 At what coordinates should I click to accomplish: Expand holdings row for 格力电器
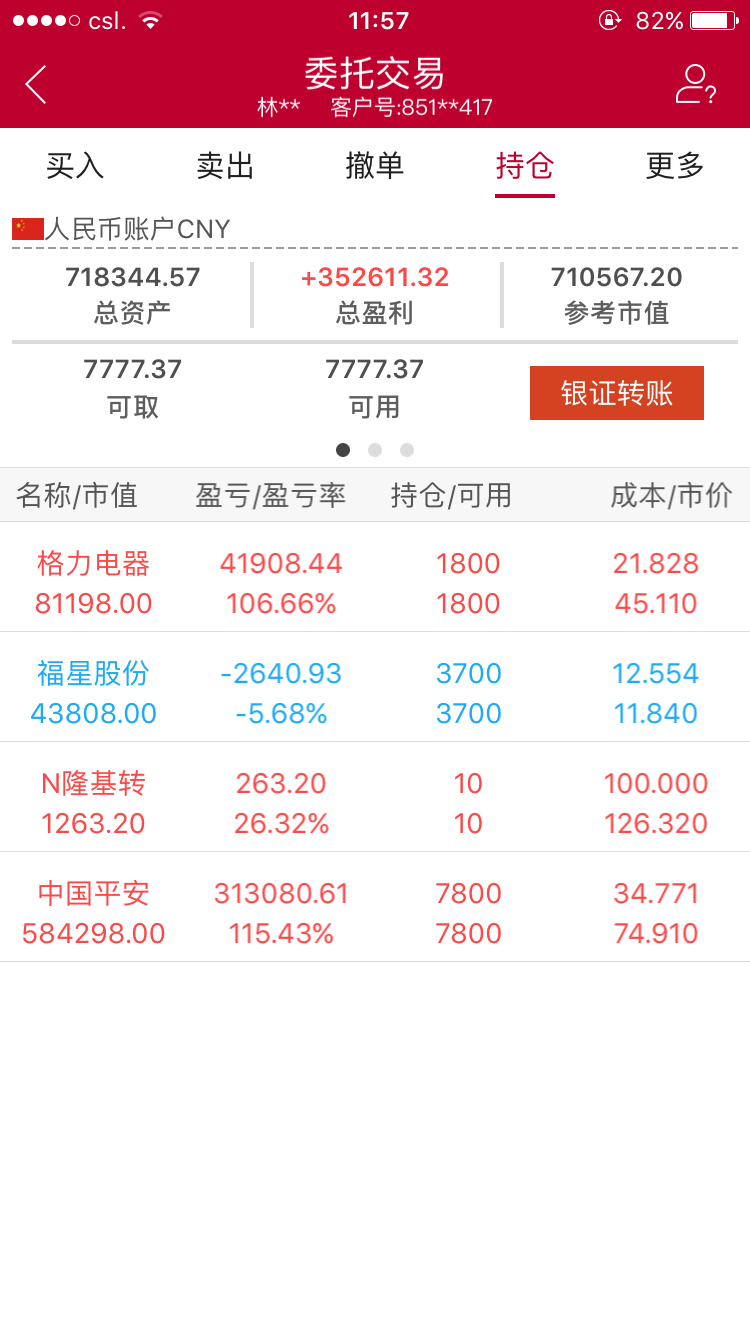[375, 583]
